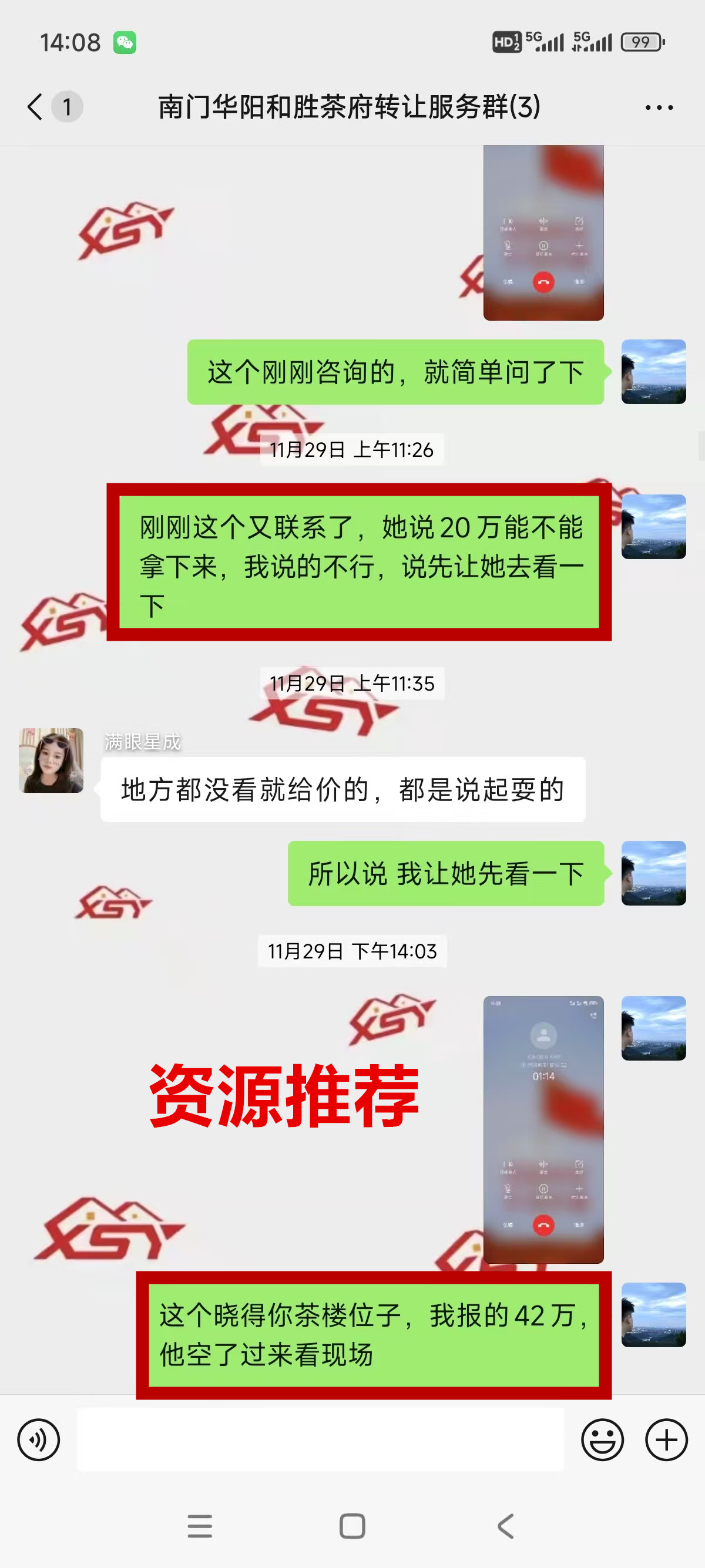
Task: View the call screenshot showing 01:14
Action: pyautogui.click(x=543, y=1129)
